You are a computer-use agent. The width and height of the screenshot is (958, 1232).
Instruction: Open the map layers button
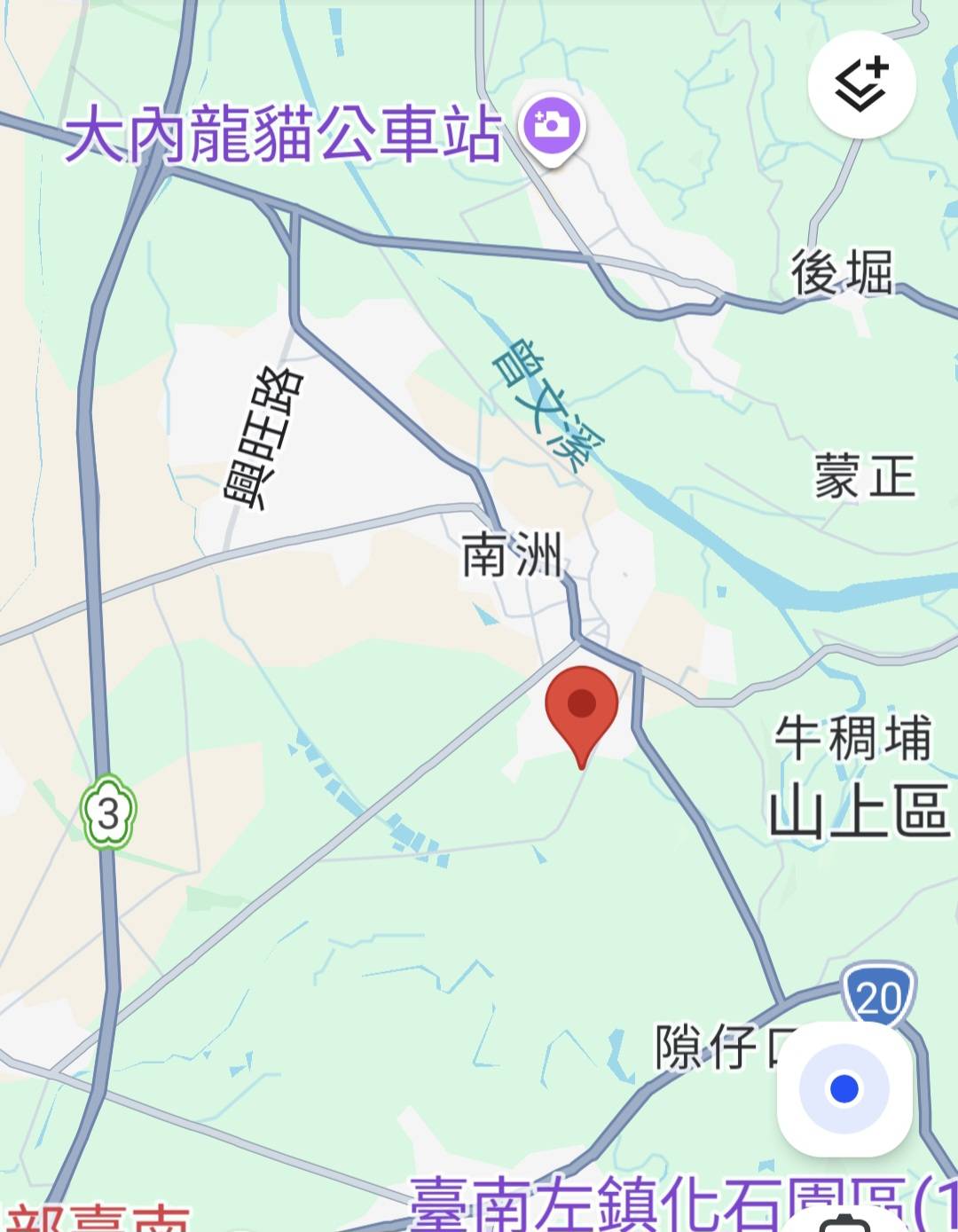point(861,85)
